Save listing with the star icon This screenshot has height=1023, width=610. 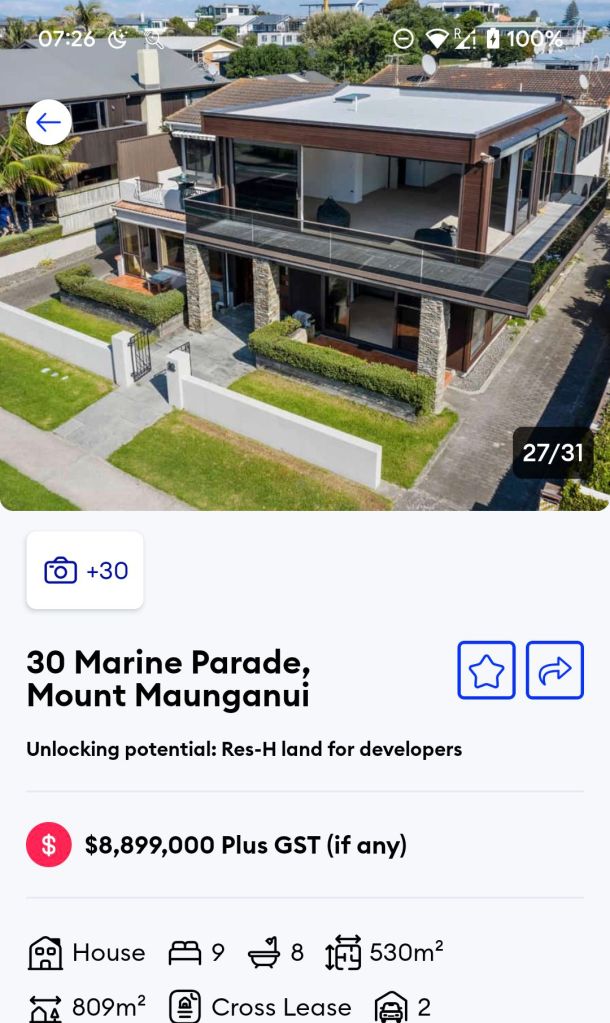click(486, 670)
